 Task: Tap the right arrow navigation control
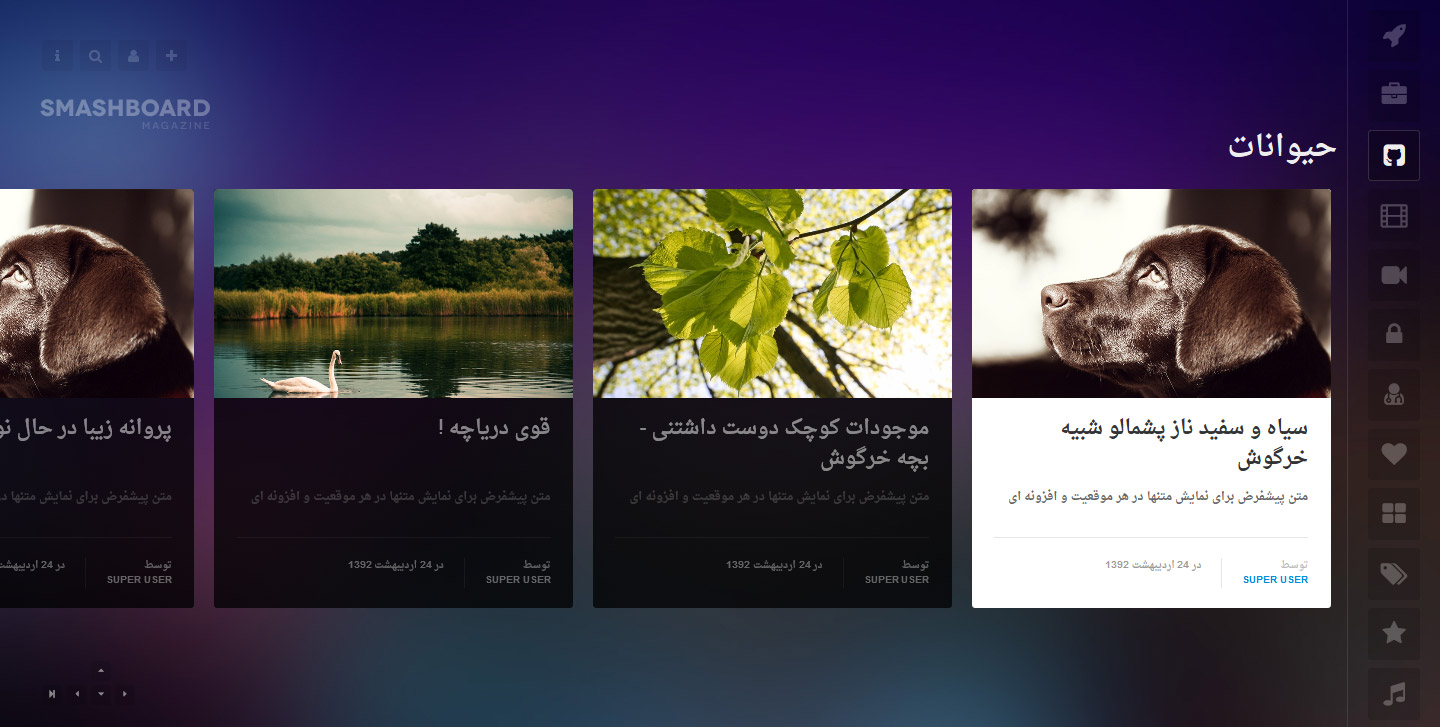point(125,693)
